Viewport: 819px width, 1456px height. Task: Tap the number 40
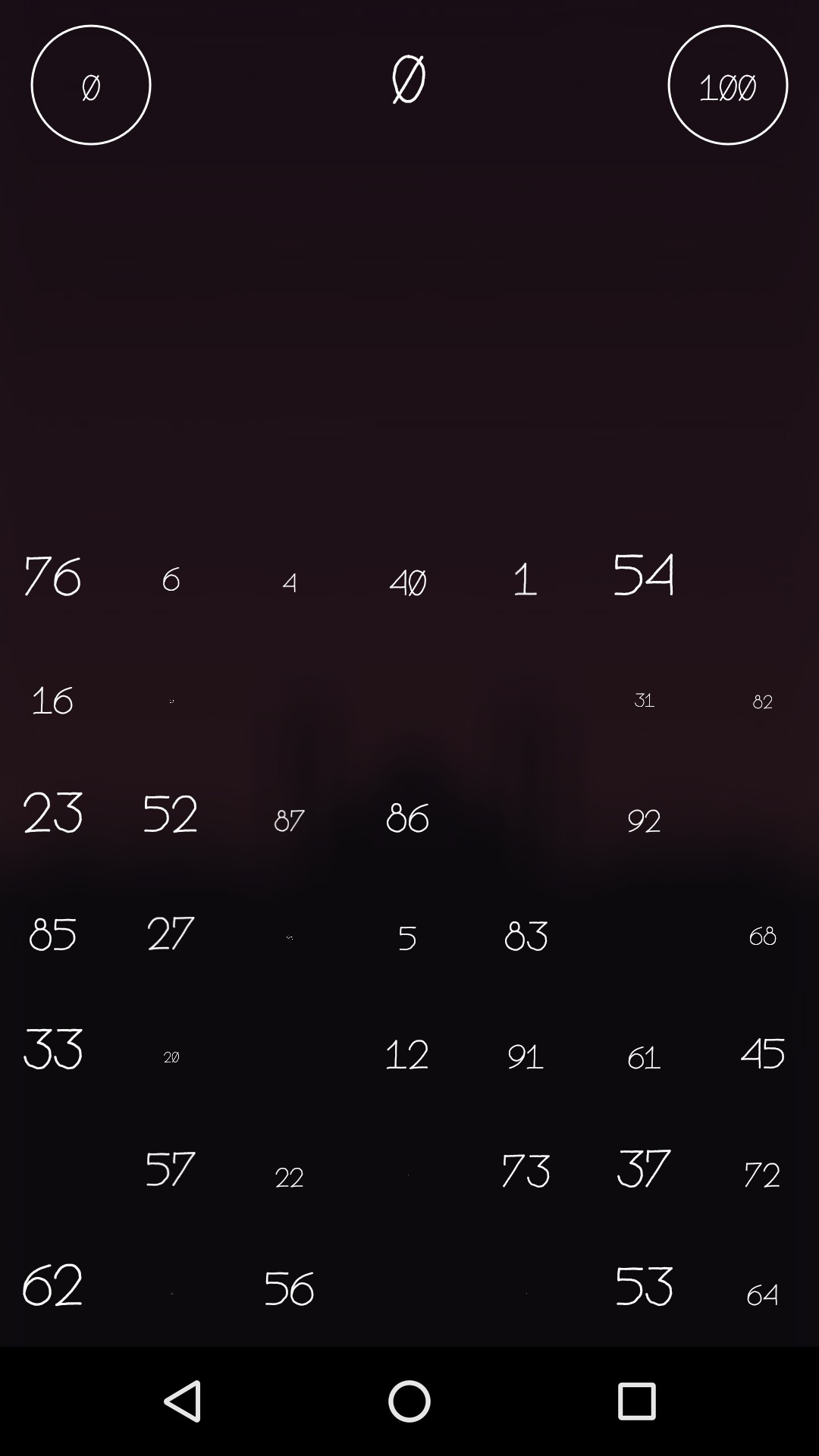408,582
